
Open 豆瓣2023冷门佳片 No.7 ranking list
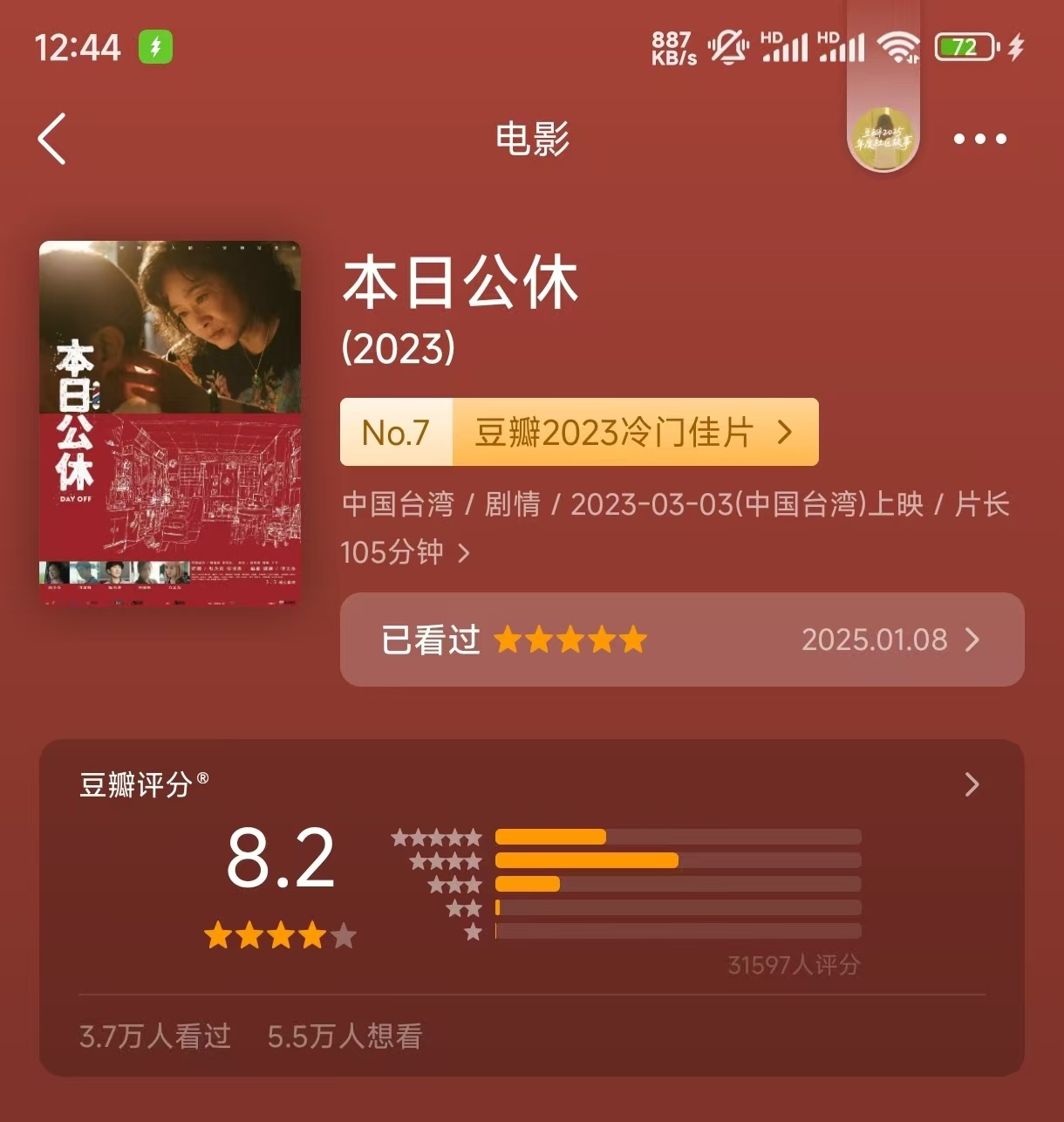579,432
